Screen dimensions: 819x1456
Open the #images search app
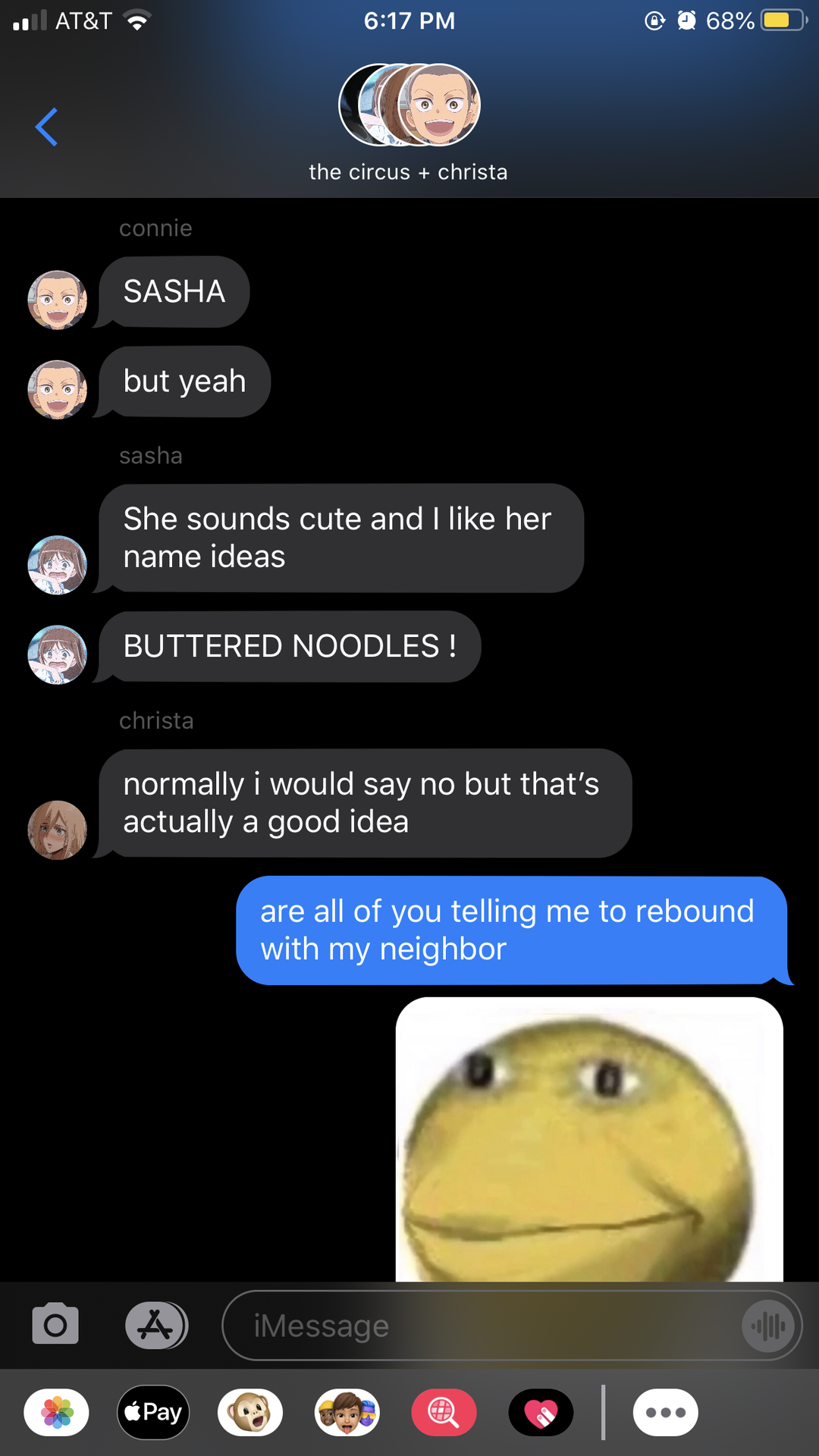(x=444, y=1412)
